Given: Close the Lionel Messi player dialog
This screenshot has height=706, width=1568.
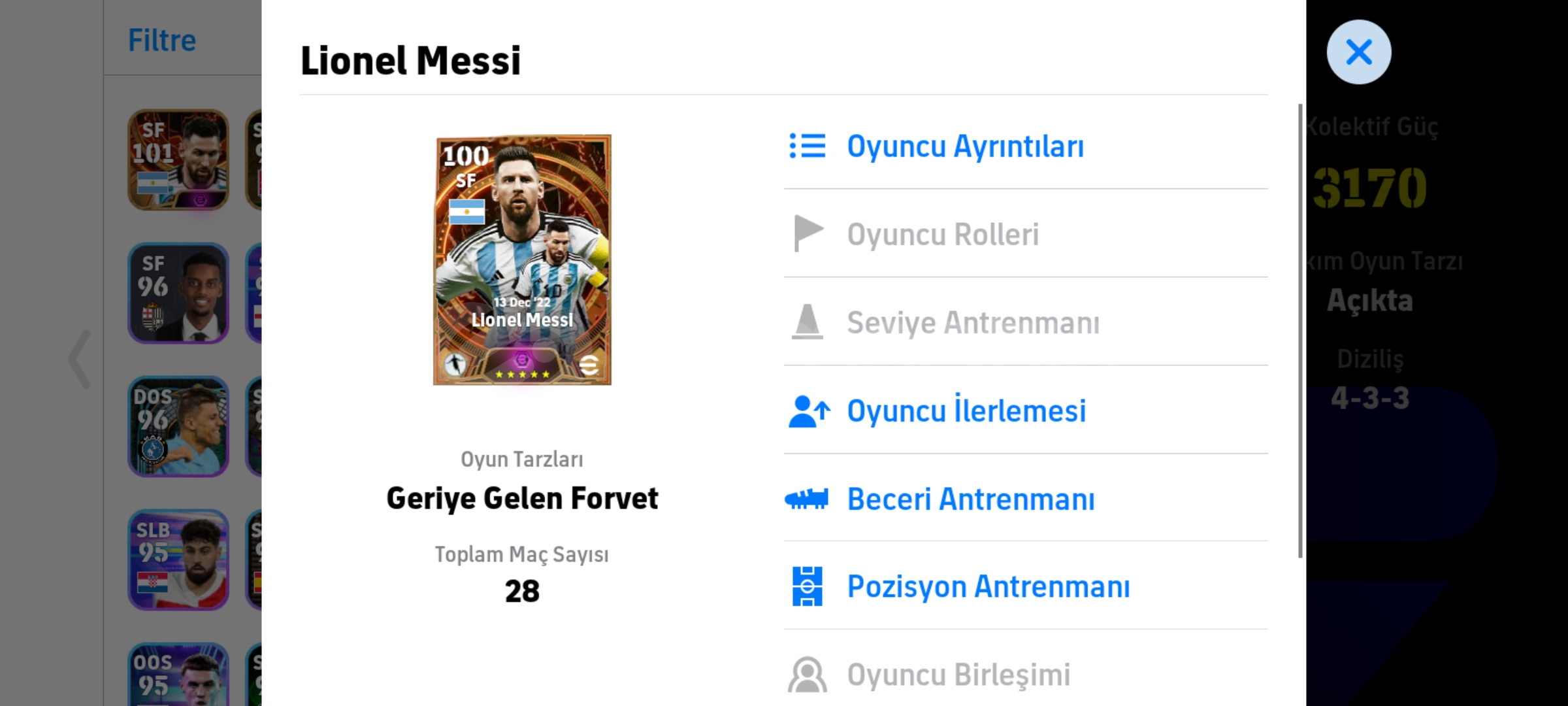Looking at the screenshot, I should [1358, 52].
